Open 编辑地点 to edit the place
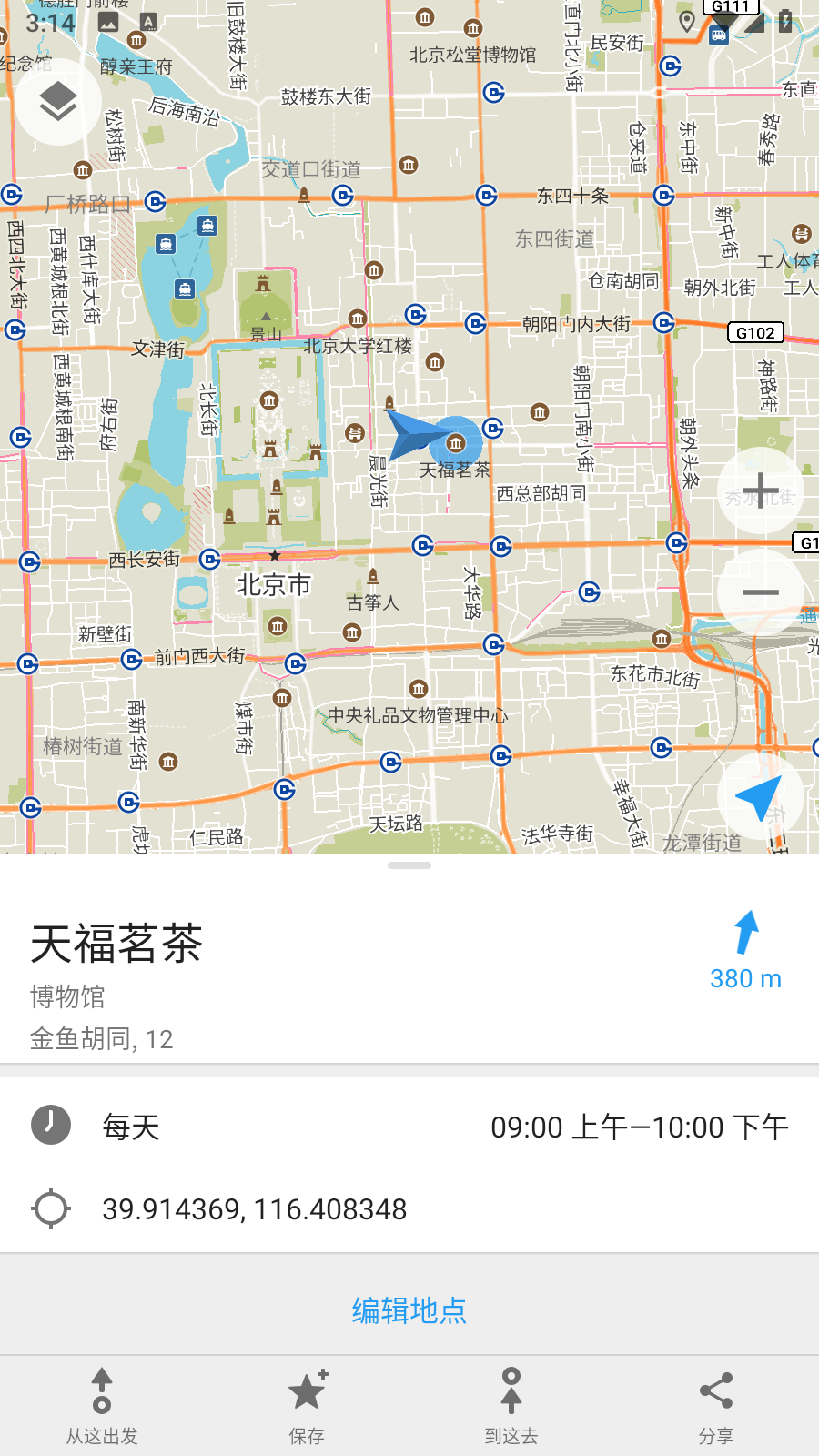Viewport: 819px width, 1456px height. (x=409, y=1310)
